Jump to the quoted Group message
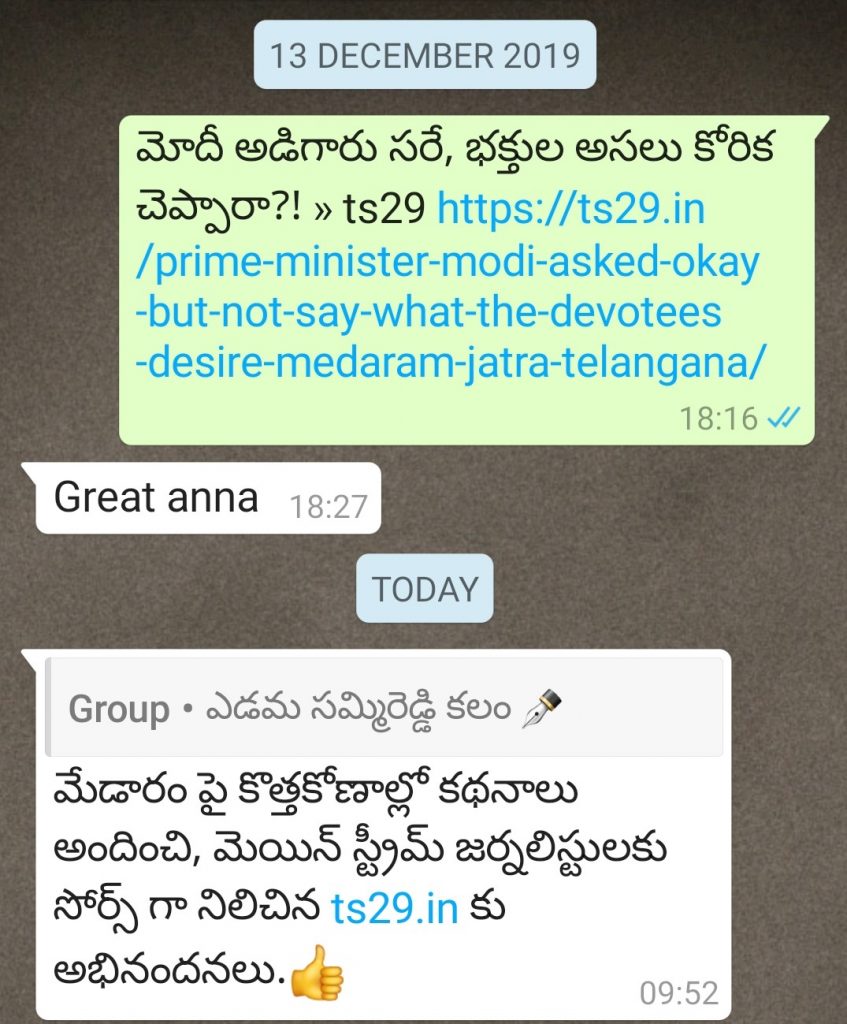The height and width of the screenshot is (1024, 847). [385, 708]
